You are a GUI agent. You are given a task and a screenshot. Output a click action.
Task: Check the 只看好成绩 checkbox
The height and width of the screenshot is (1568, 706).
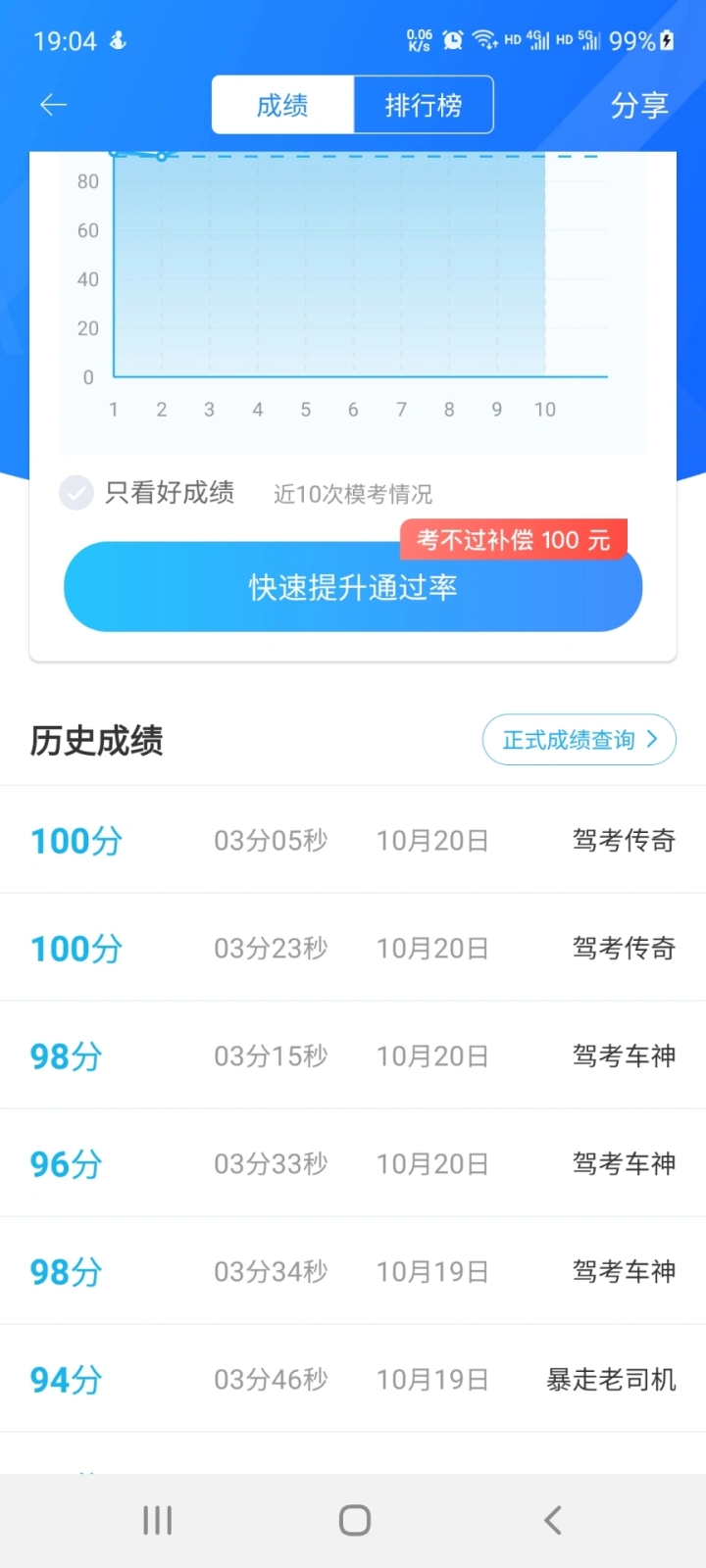(76, 492)
